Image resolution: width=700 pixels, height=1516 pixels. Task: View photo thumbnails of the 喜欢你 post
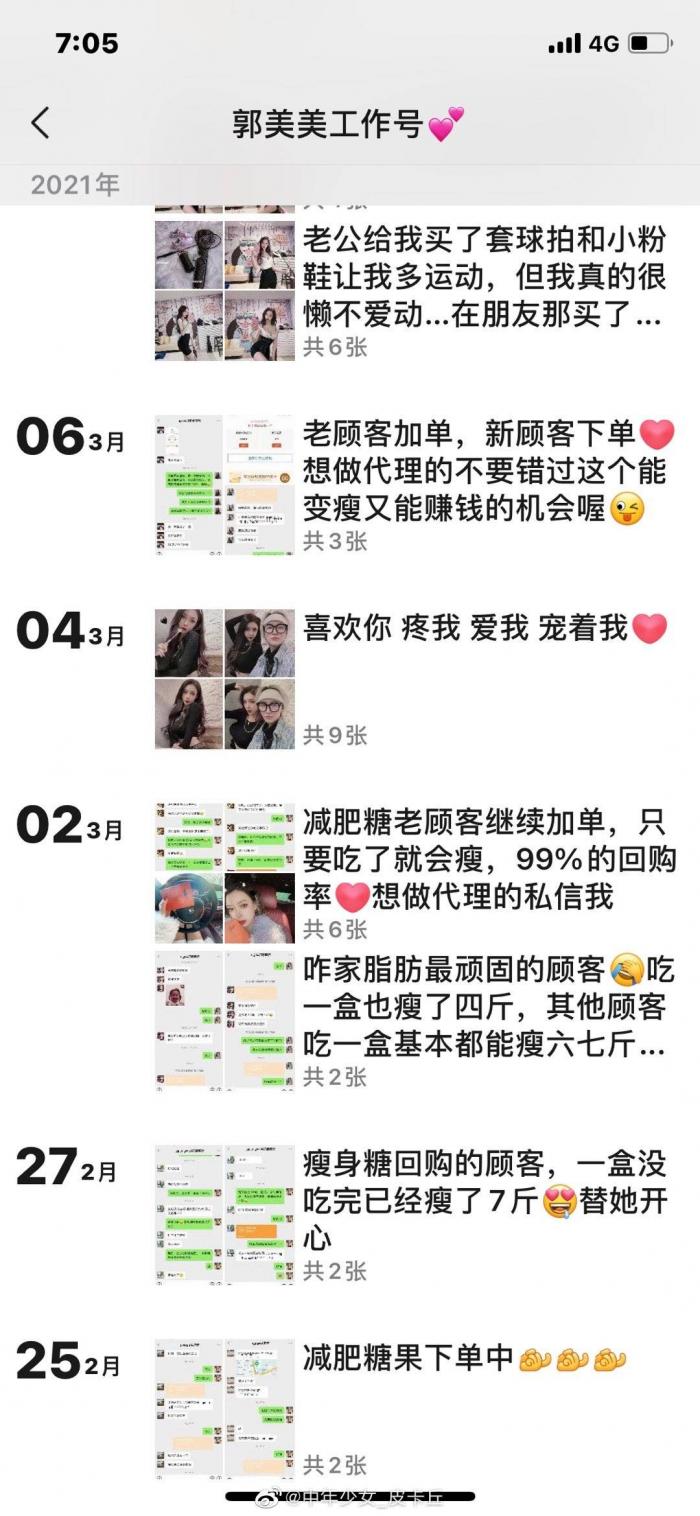pyautogui.click(x=225, y=679)
